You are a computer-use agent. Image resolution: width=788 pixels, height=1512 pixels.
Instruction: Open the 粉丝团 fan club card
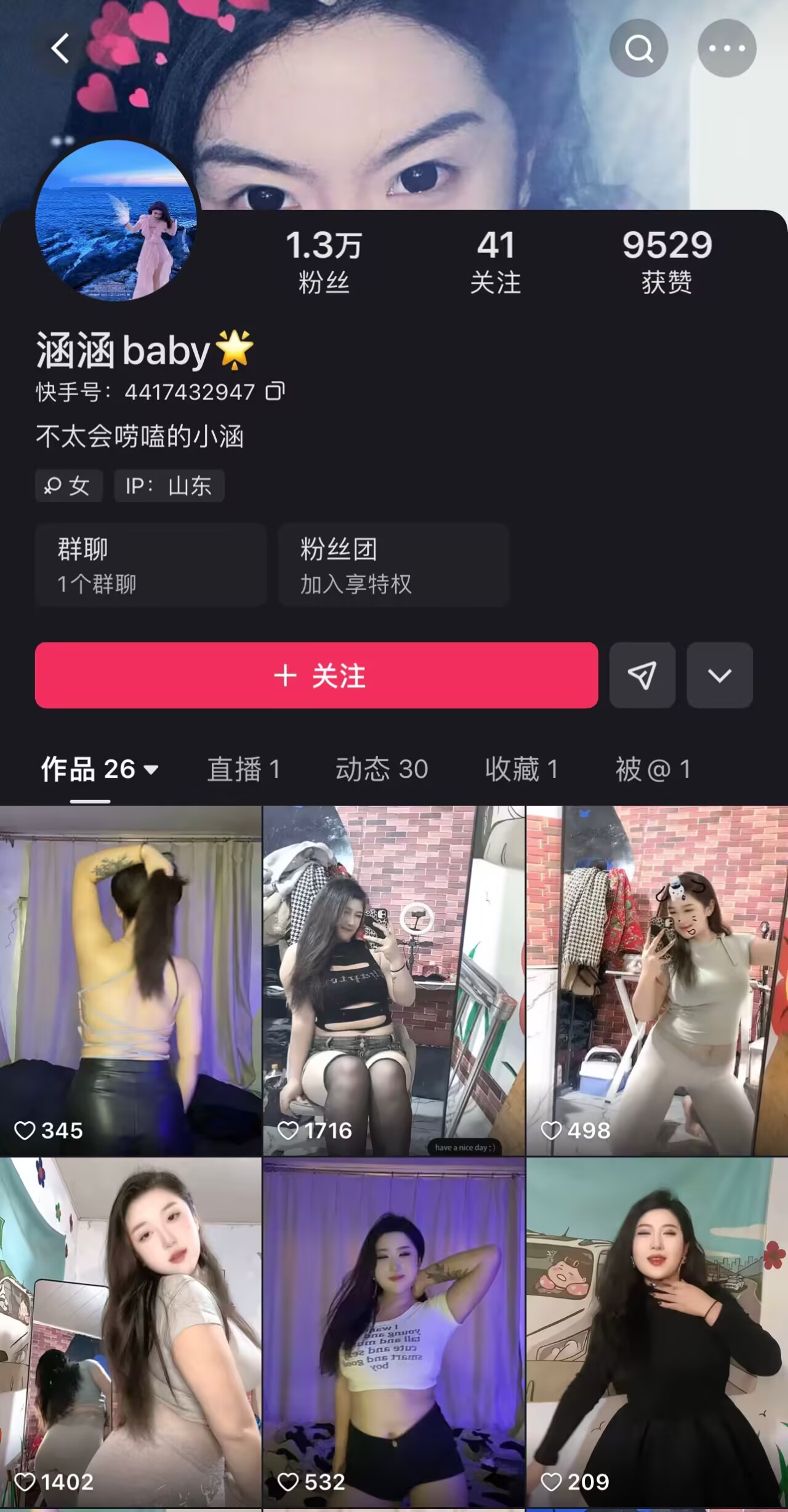coord(393,565)
